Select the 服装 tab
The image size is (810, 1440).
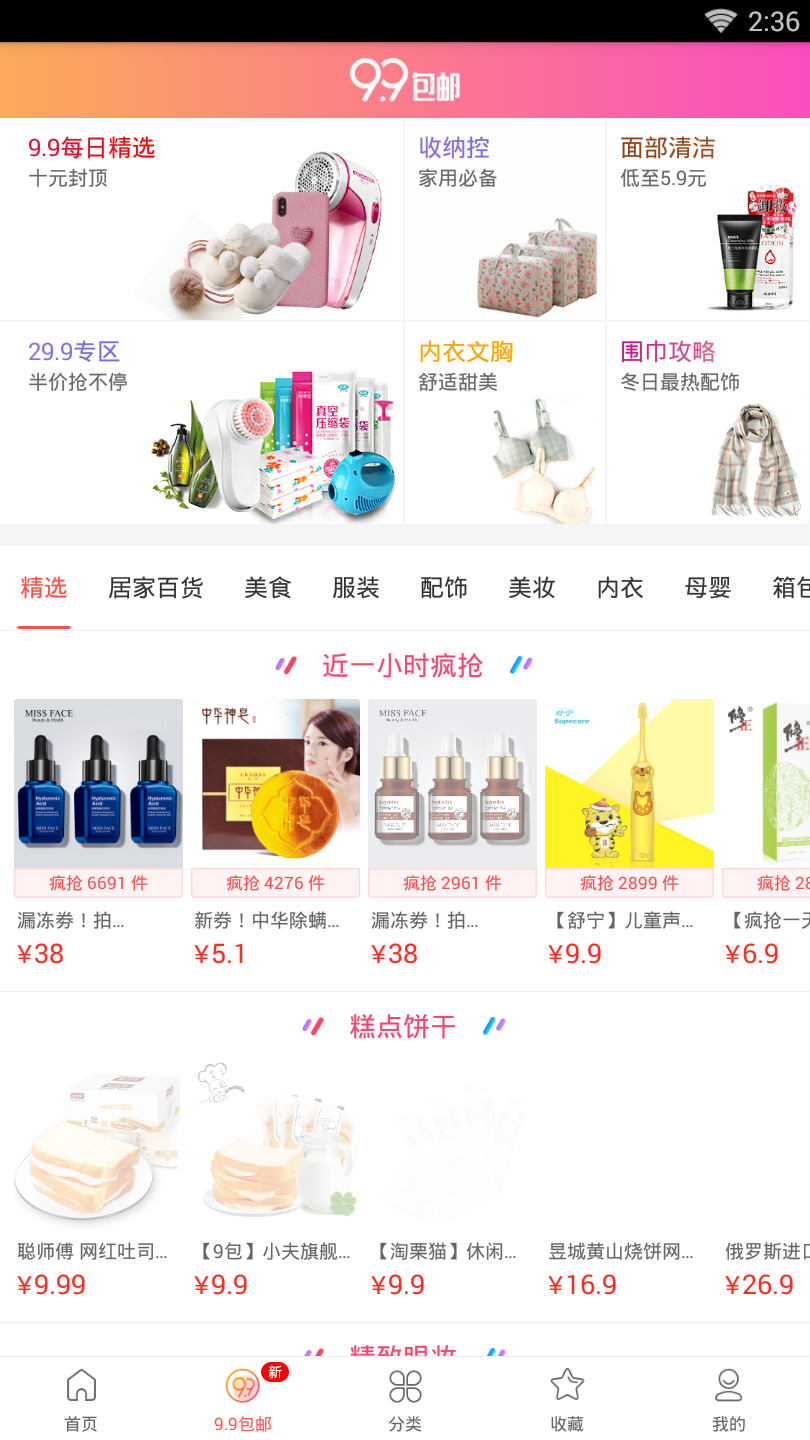click(x=356, y=588)
